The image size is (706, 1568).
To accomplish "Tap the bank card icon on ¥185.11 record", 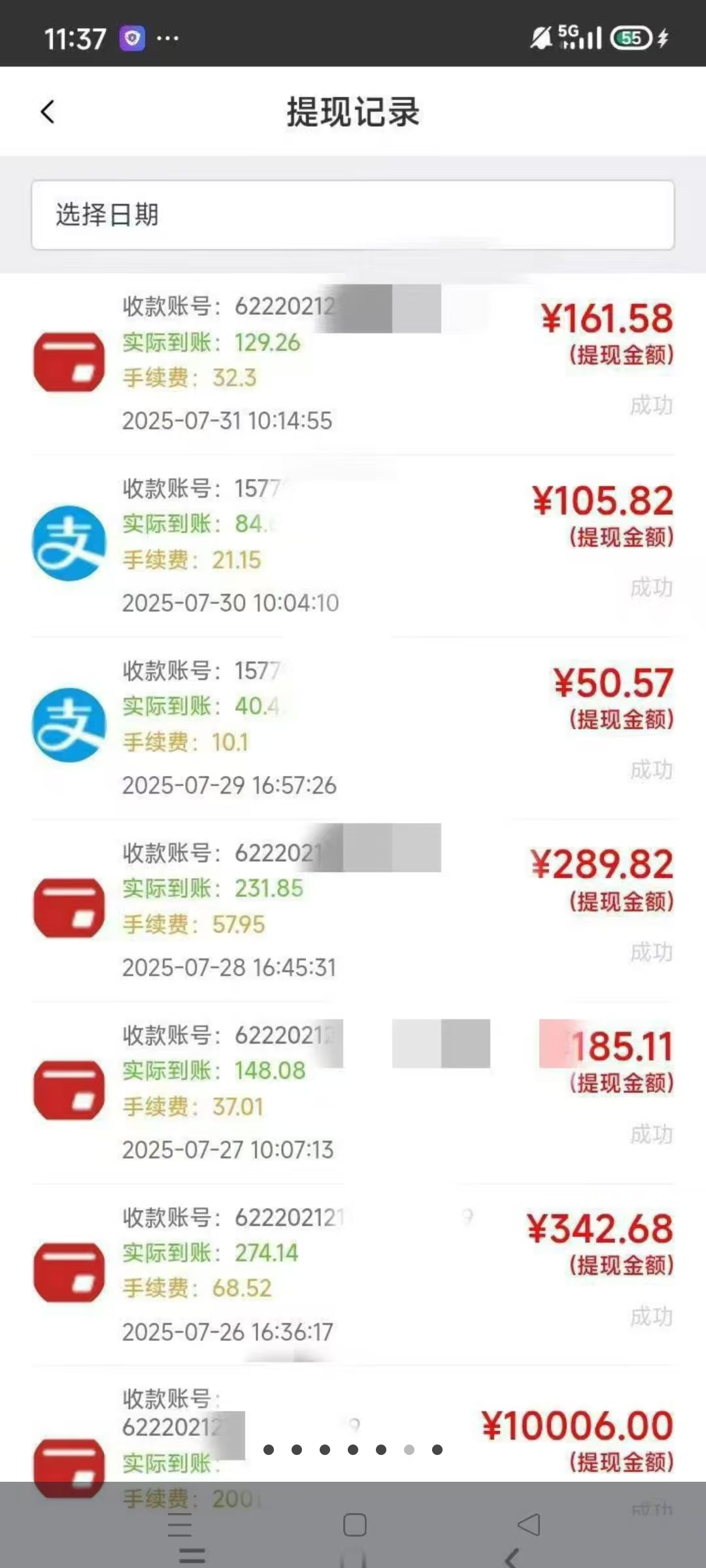I will click(x=68, y=1090).
